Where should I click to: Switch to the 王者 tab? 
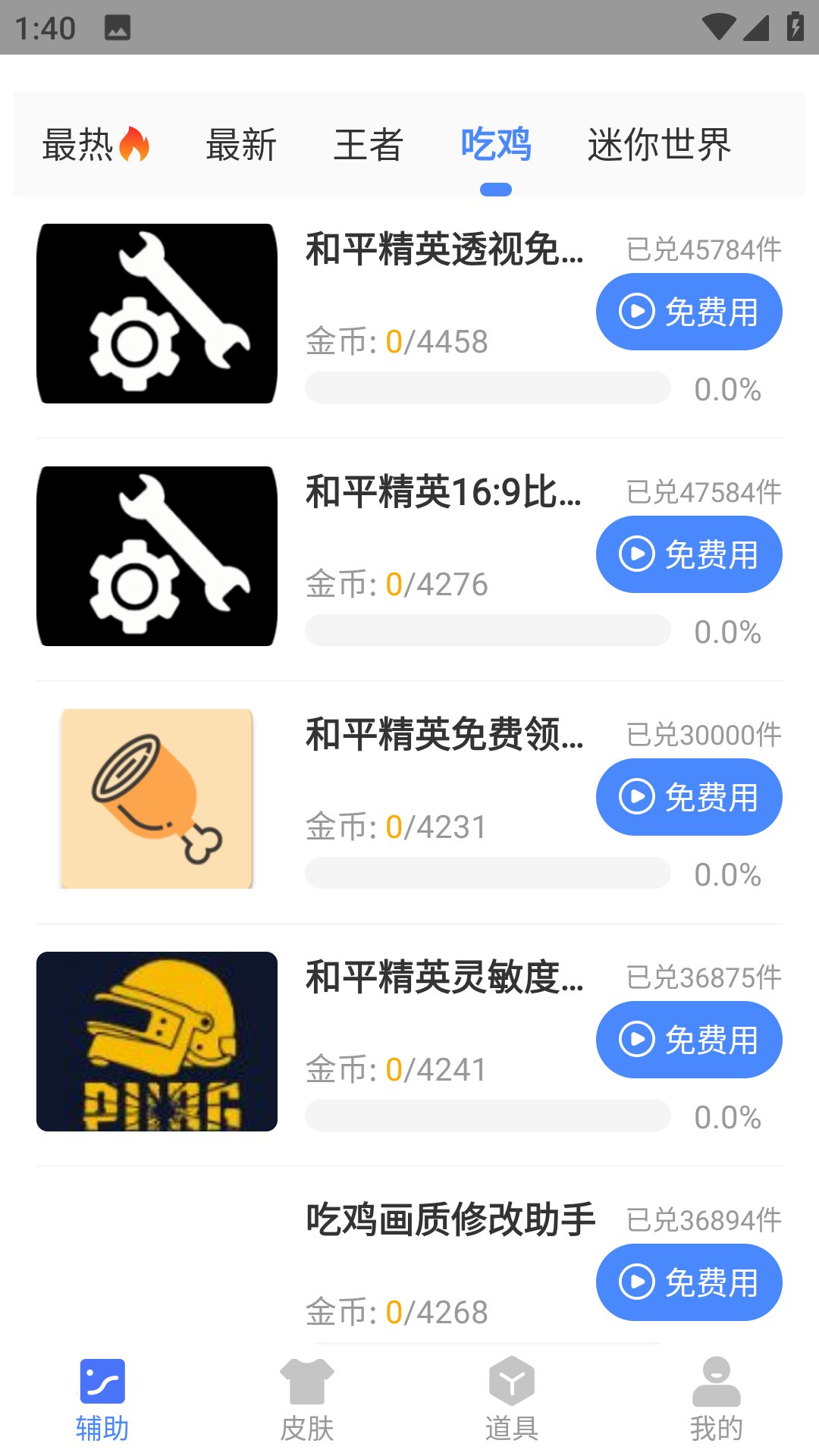coord(369,146)
